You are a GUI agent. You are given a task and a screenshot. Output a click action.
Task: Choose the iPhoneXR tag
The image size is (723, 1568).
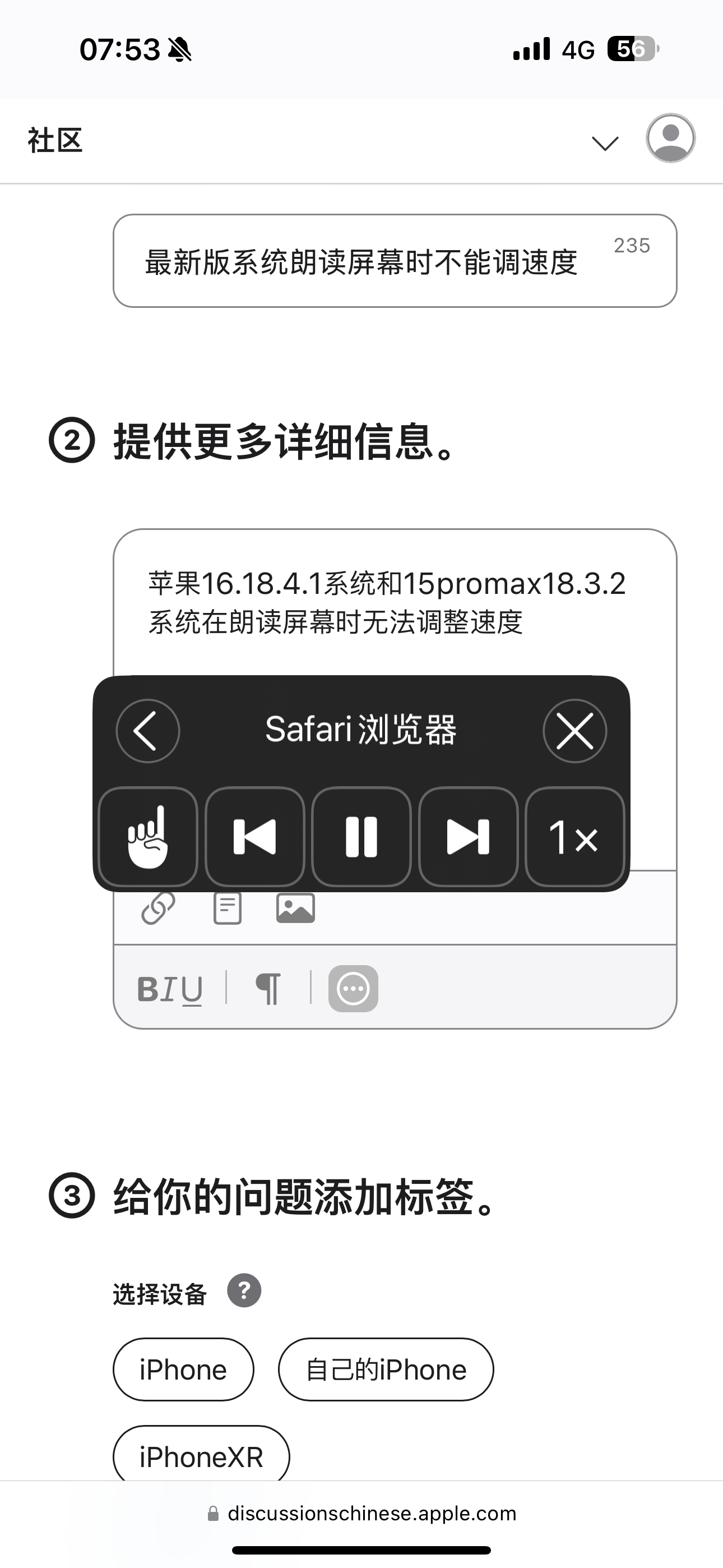click(x=201, y=1456)
